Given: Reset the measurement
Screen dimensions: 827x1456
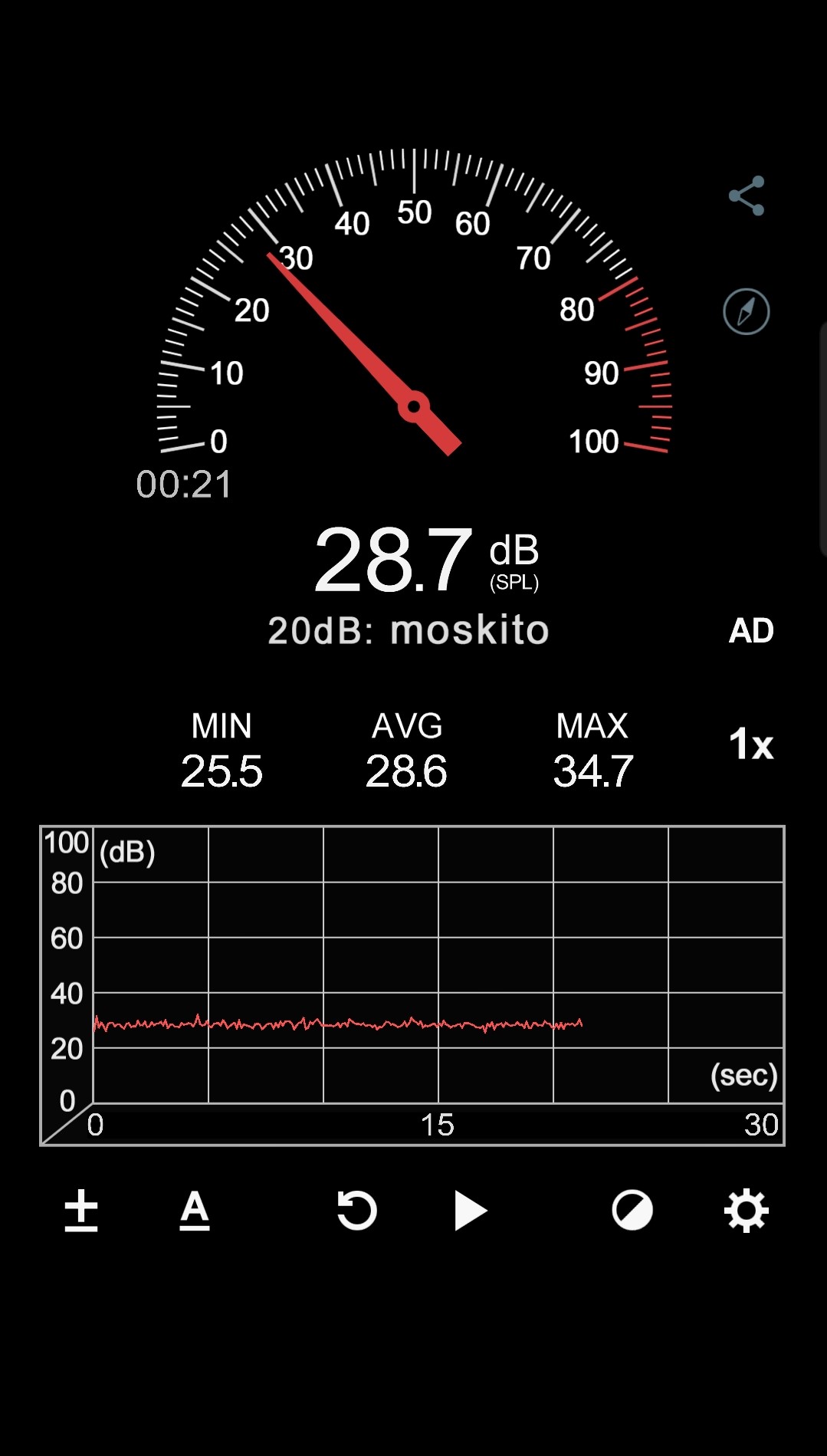Looking at the screenshot, I should click(357, 1211).
